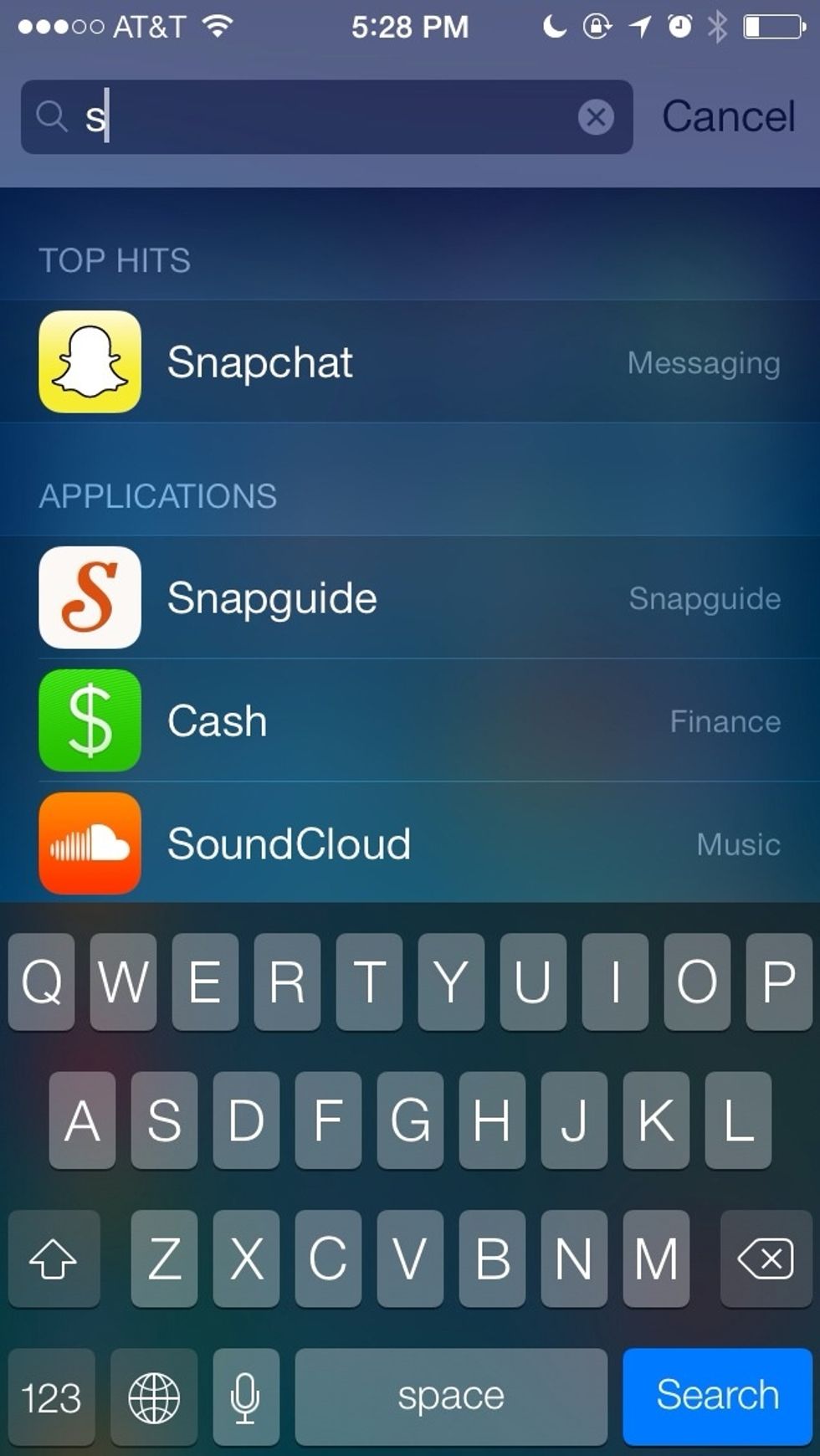The height and width of the screenshot is (1456, 820).
Task: Start dictation with the microphone key
Action: [x=245, y=1396]
